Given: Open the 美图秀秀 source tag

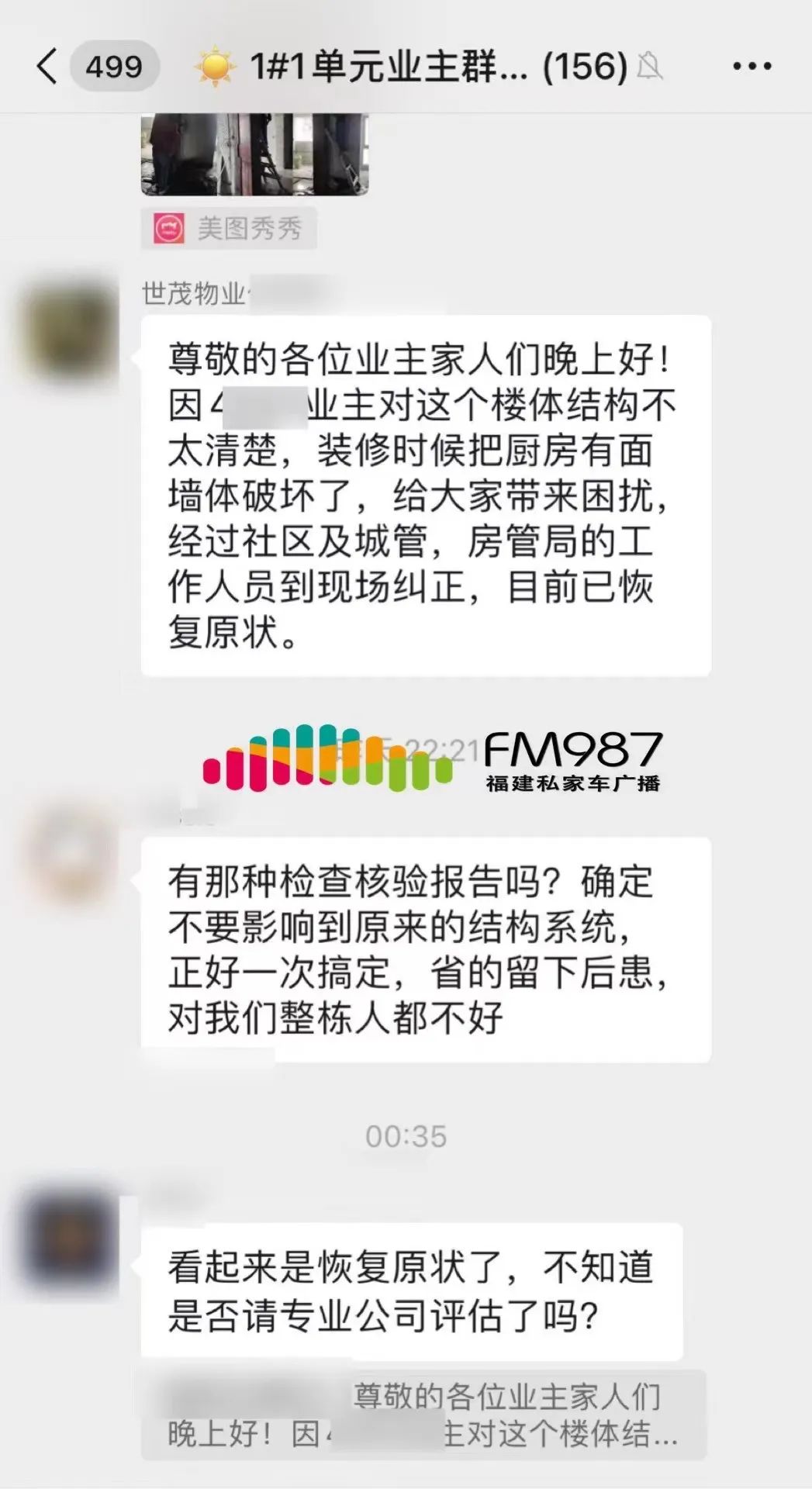Looking at the screenshot, I should point(229,229).
